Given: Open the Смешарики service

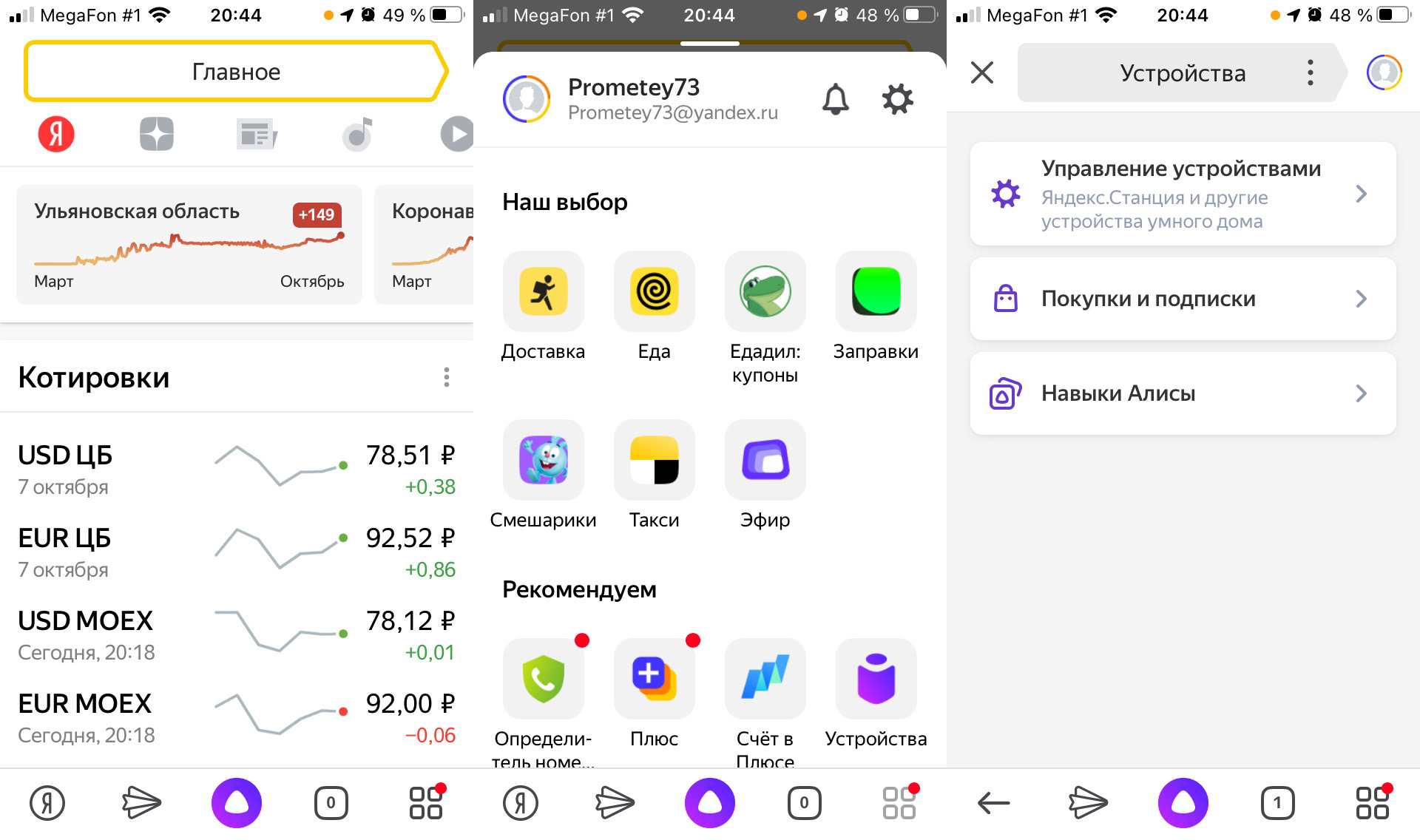Looking at the screenshot, I should (543, 461).
